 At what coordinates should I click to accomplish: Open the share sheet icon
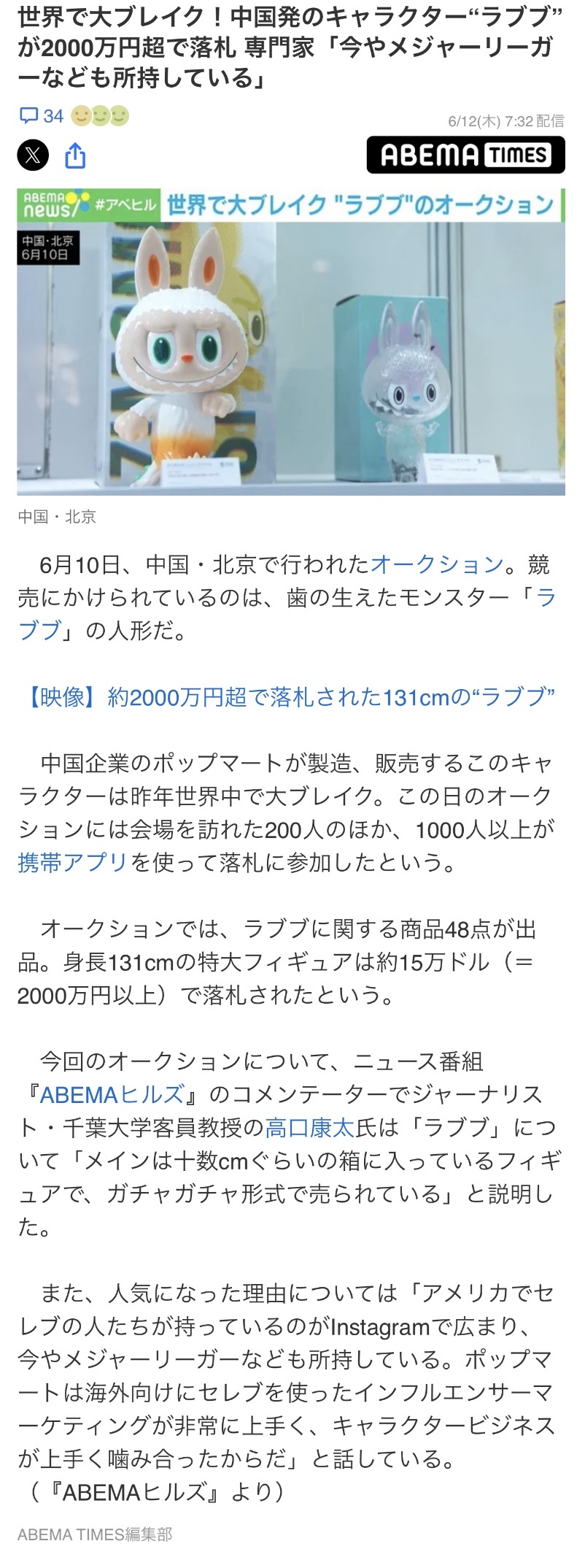point(76,155)
